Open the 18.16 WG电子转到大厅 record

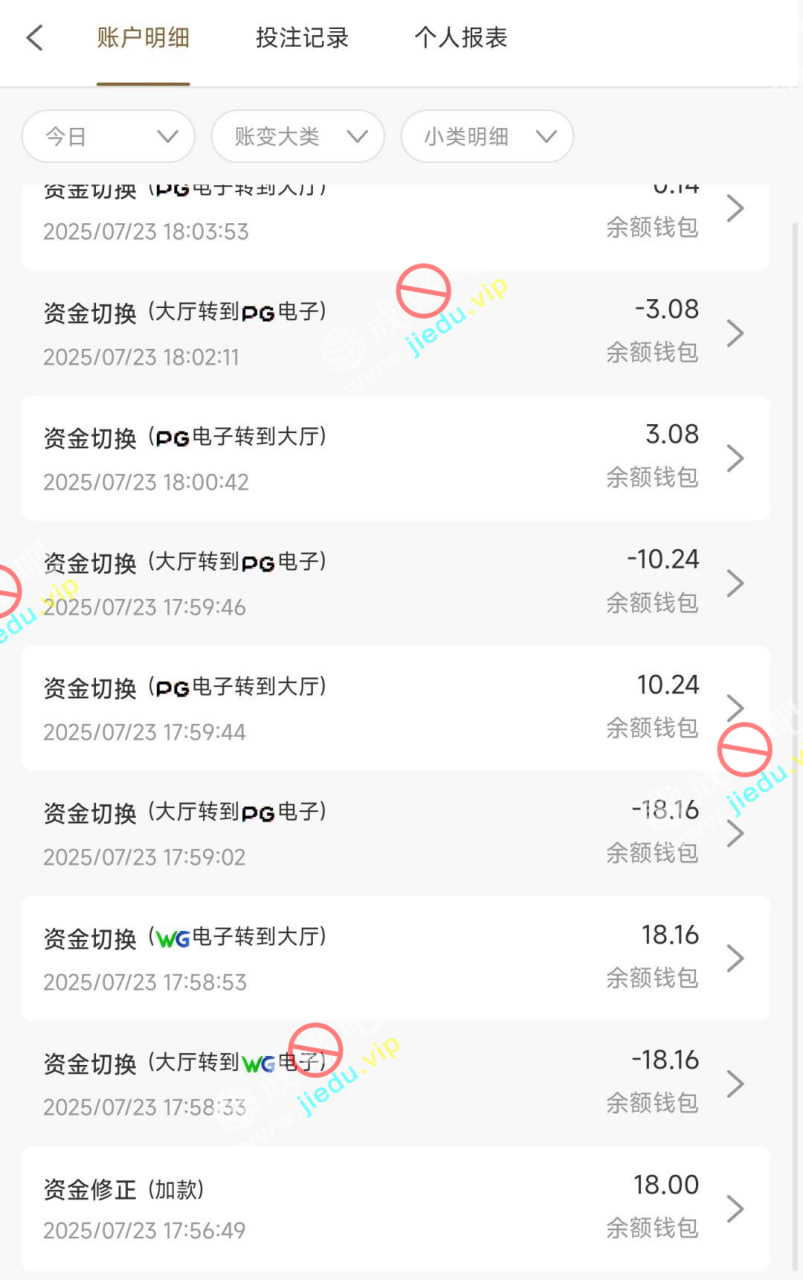pyautogui.click(x=395, y=958)
